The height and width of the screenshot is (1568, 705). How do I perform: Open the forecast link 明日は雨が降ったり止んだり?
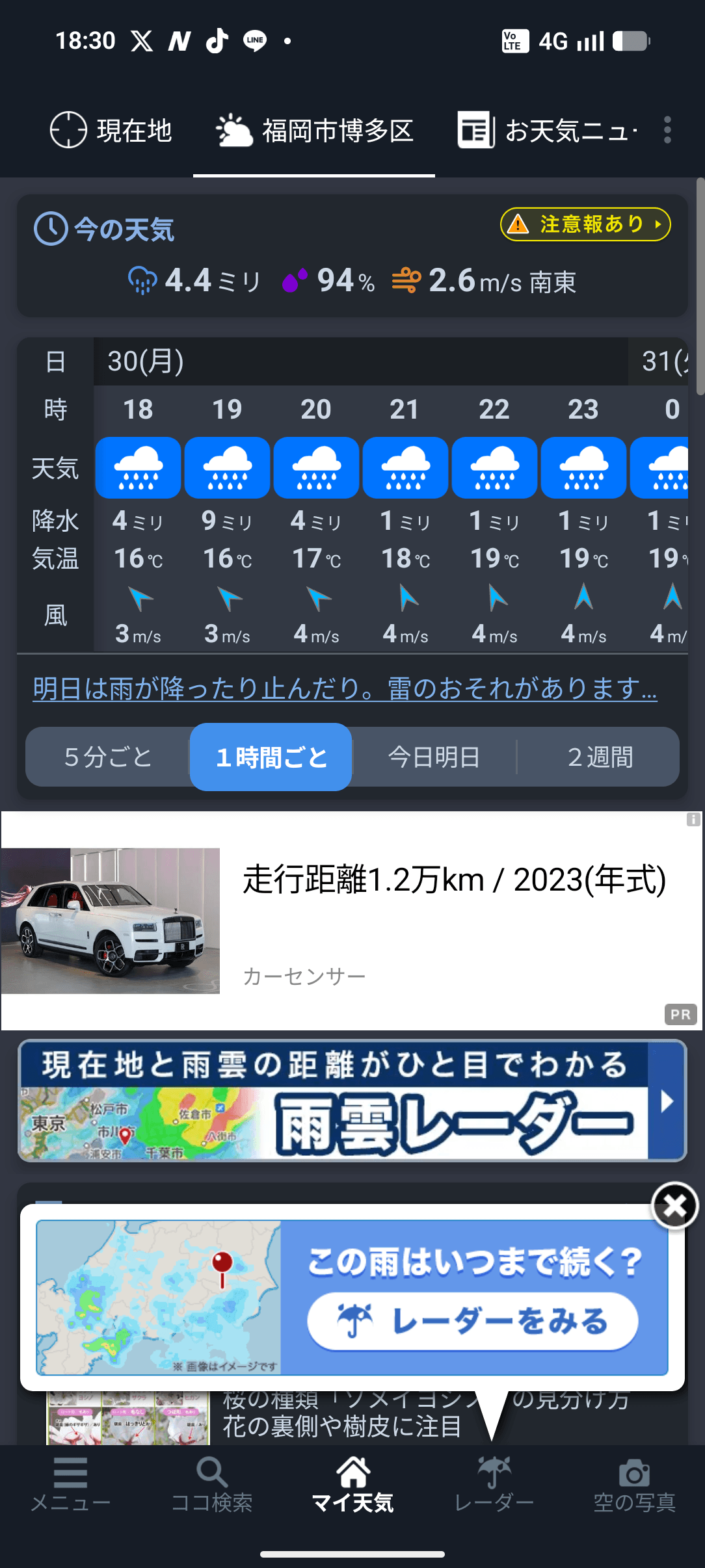coord(345,688)
